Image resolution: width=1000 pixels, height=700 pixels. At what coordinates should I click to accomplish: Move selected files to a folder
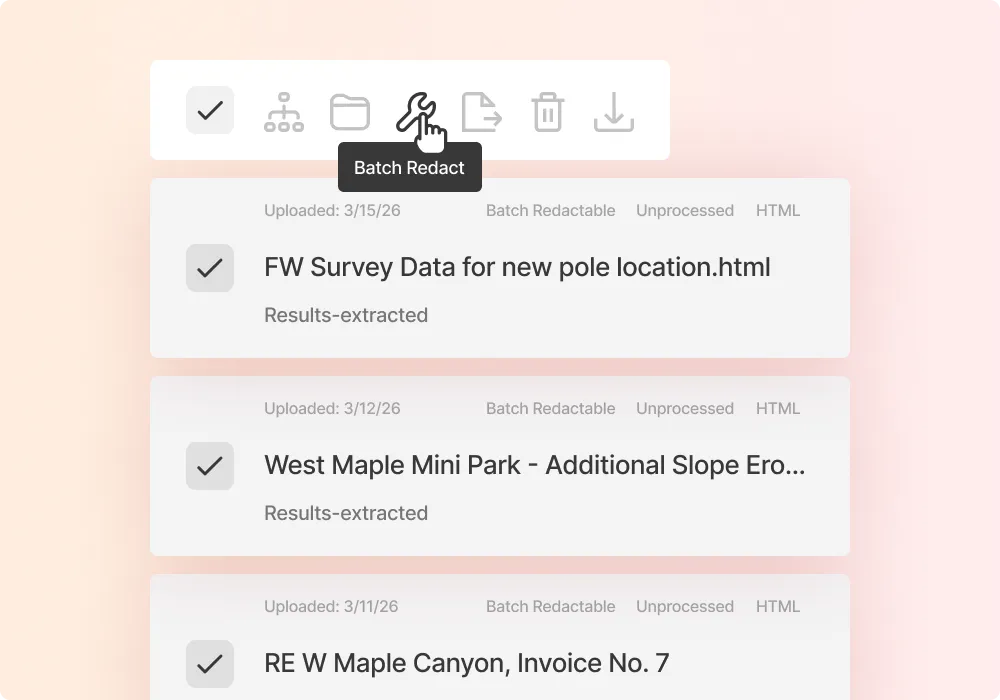[350, 112]
